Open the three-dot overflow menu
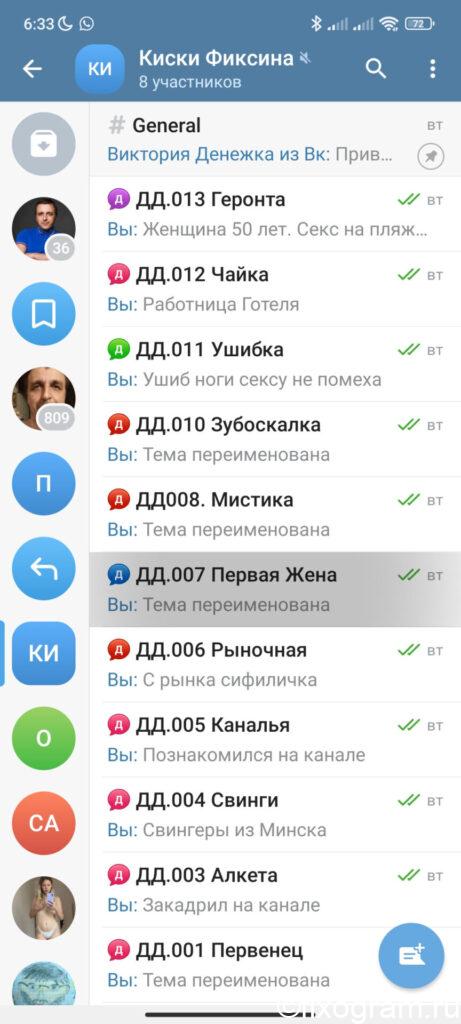Image resolution: width=461 pixels, height=1024 pixels. [432, 69]
